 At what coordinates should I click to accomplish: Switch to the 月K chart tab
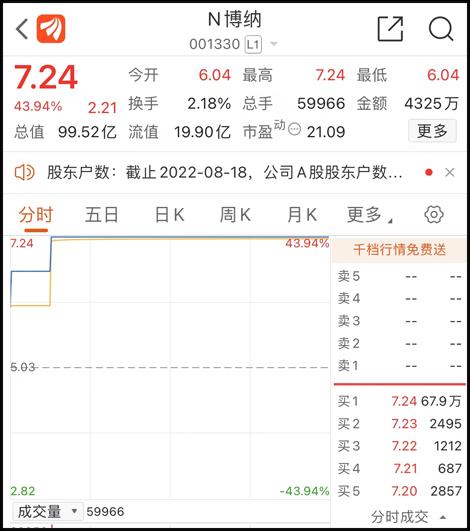pyautogui.click(x=302, y=215)
